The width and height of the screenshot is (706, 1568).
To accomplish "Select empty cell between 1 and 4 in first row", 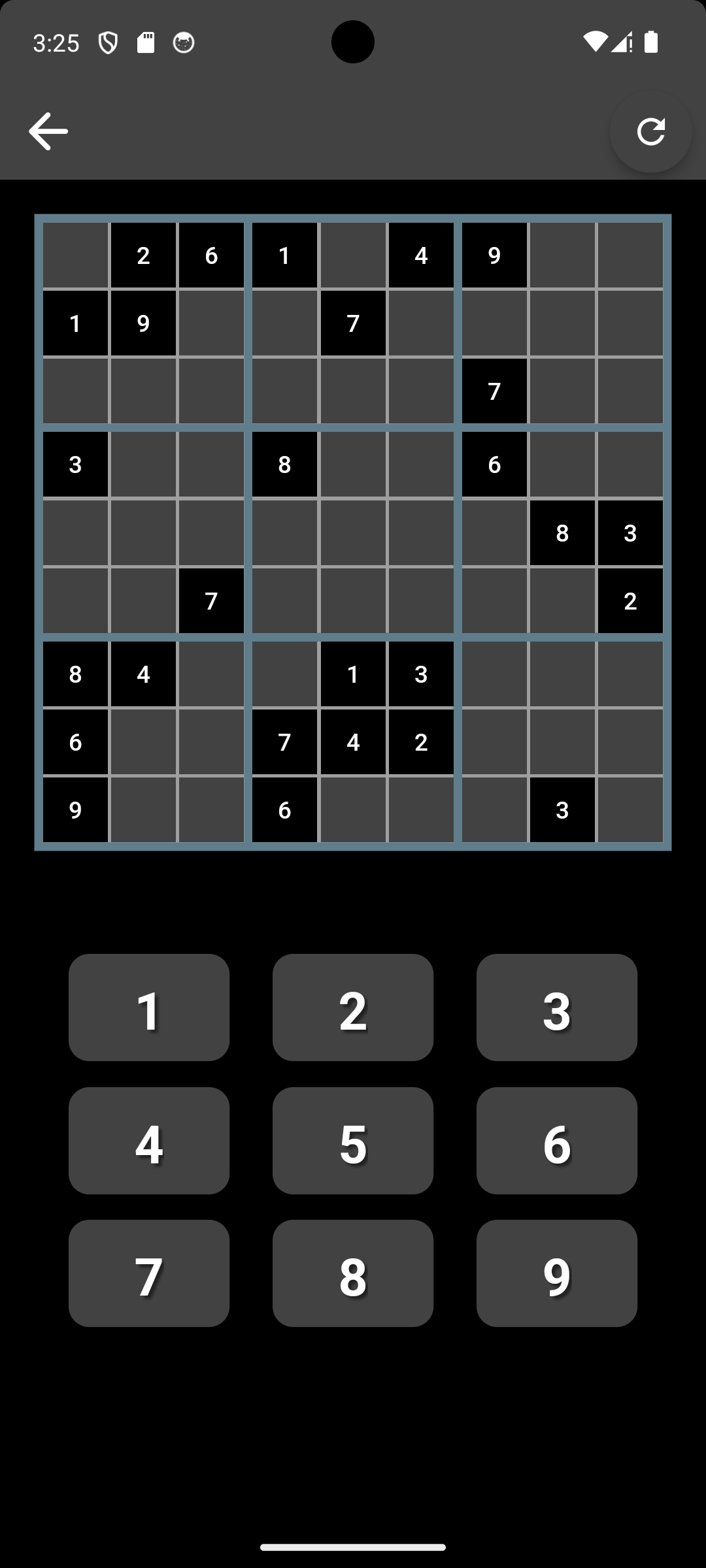I will (353, 255).
